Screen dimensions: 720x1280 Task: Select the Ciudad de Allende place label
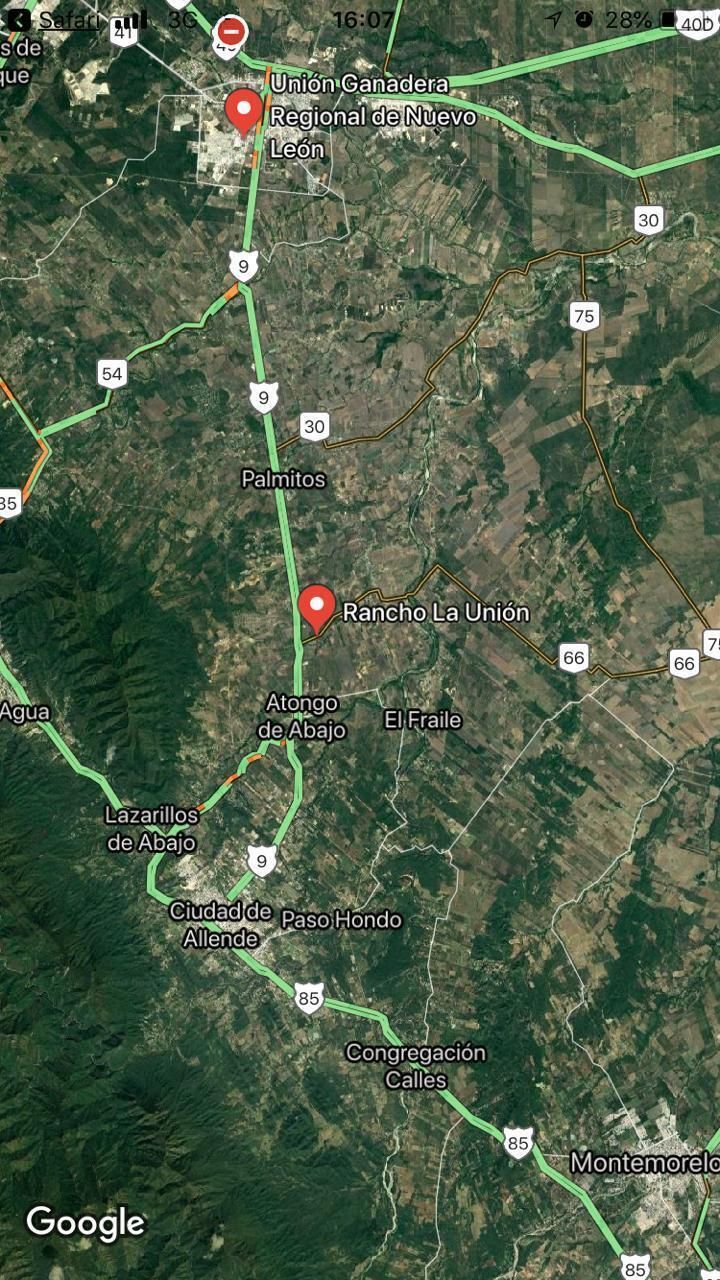click(x=221, y=925)
